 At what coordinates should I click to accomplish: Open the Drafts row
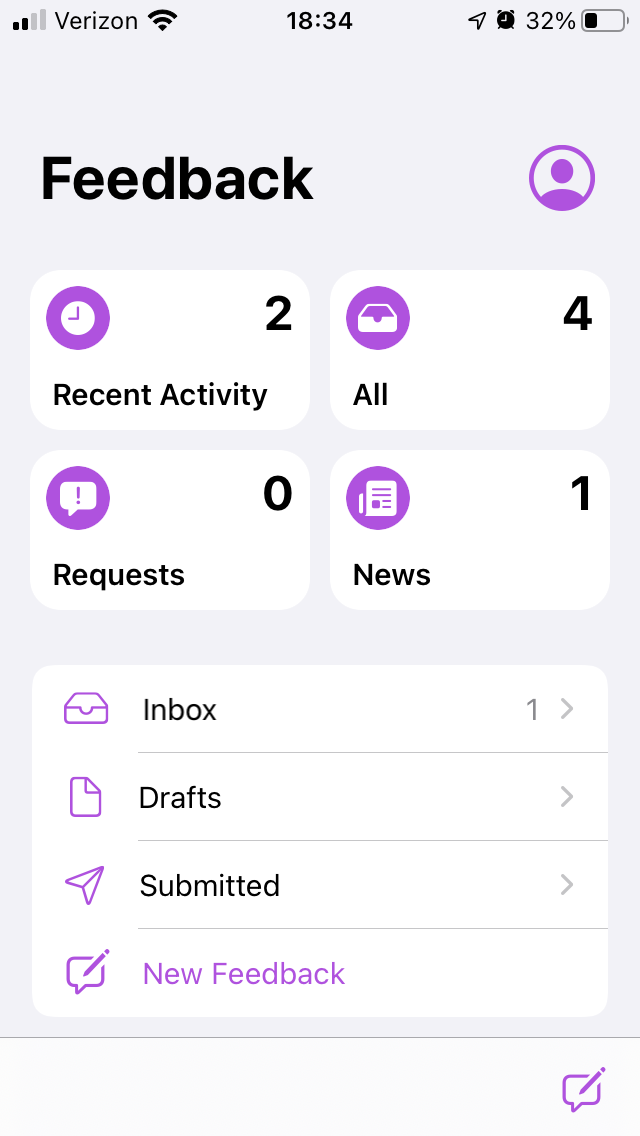click(320, 798)
